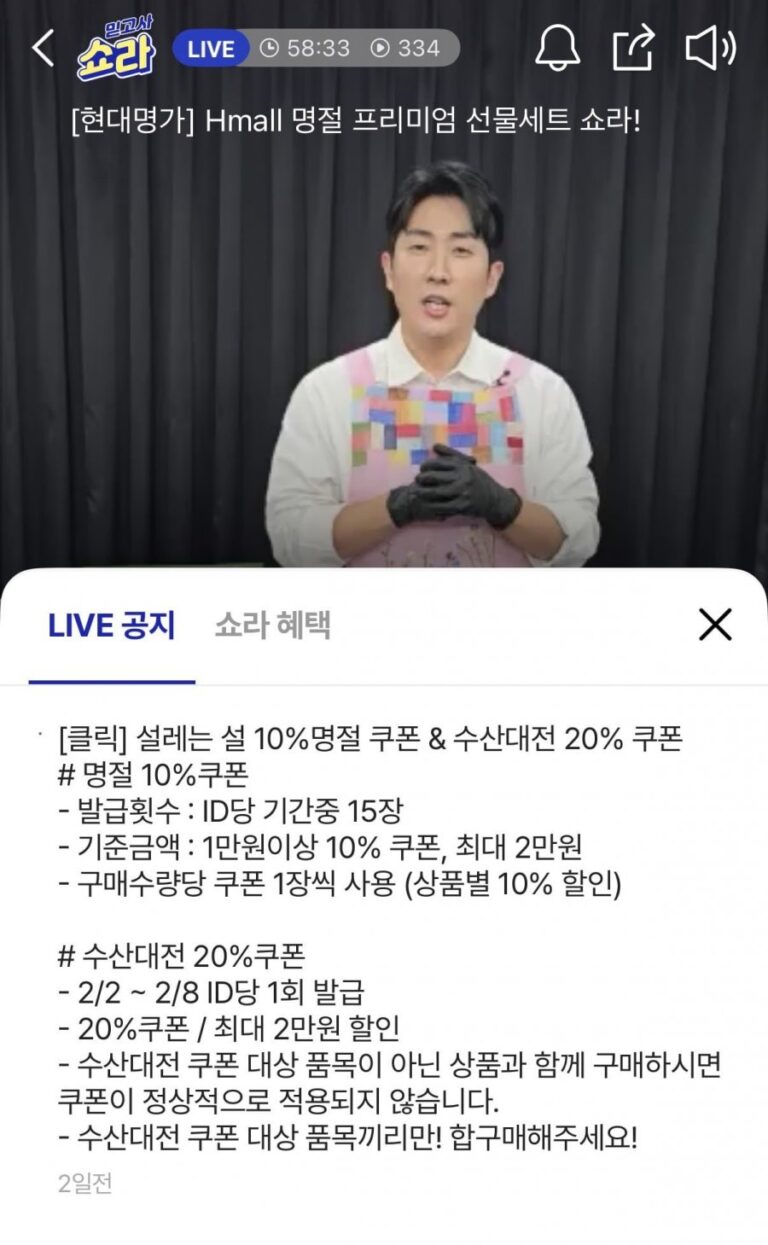Go back using the top-left arrow
Screen dimensions: 768x1245
[43, 48]
